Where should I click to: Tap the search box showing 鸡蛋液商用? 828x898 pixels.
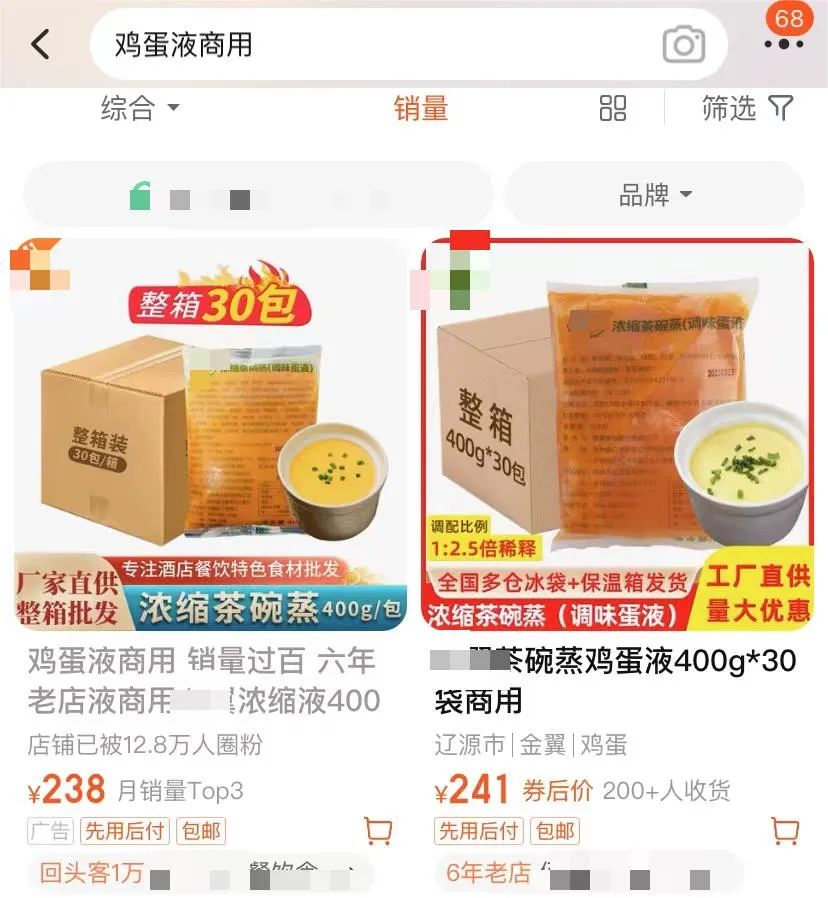tap(380, 44)
